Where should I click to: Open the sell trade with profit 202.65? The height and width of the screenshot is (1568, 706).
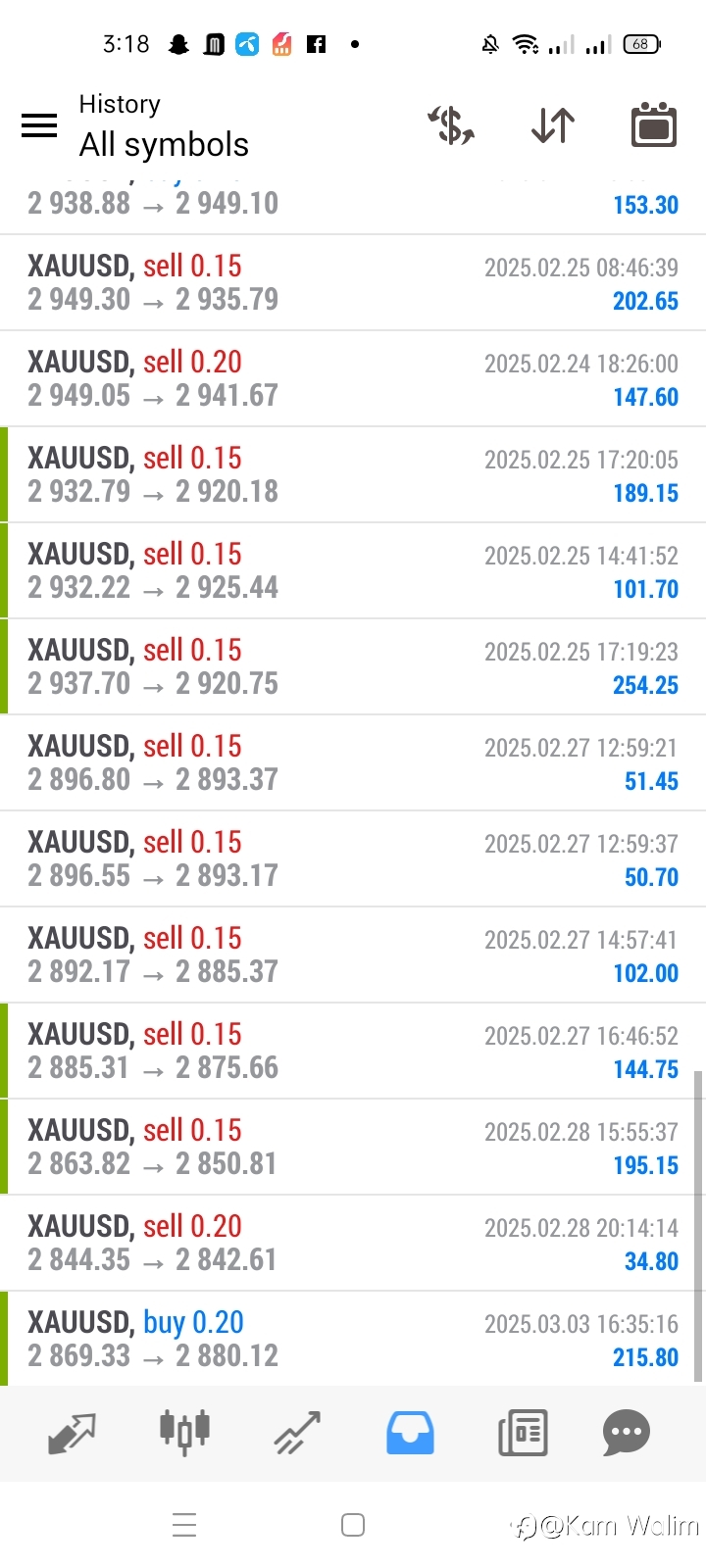point(353,282)
